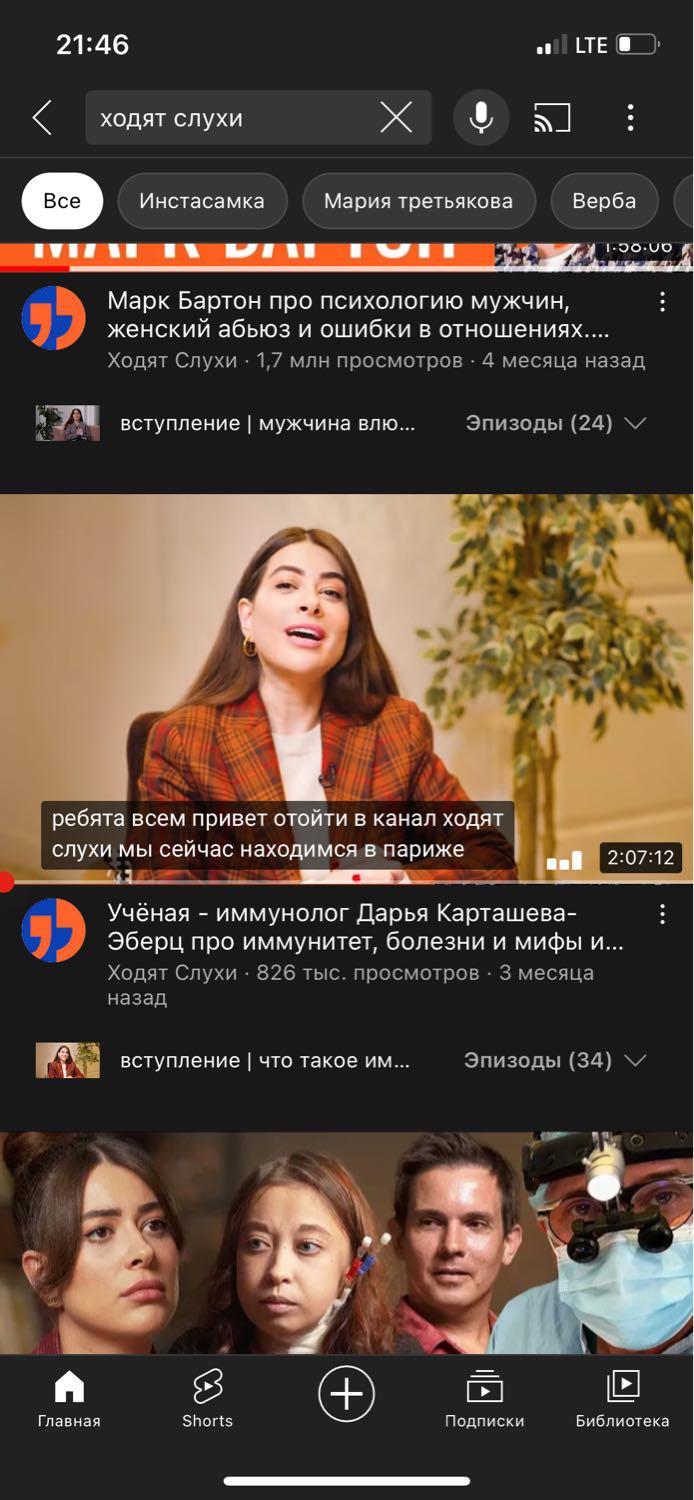
Task: Filter results by 'Инстасамка' chip
Action: (202, 201)
